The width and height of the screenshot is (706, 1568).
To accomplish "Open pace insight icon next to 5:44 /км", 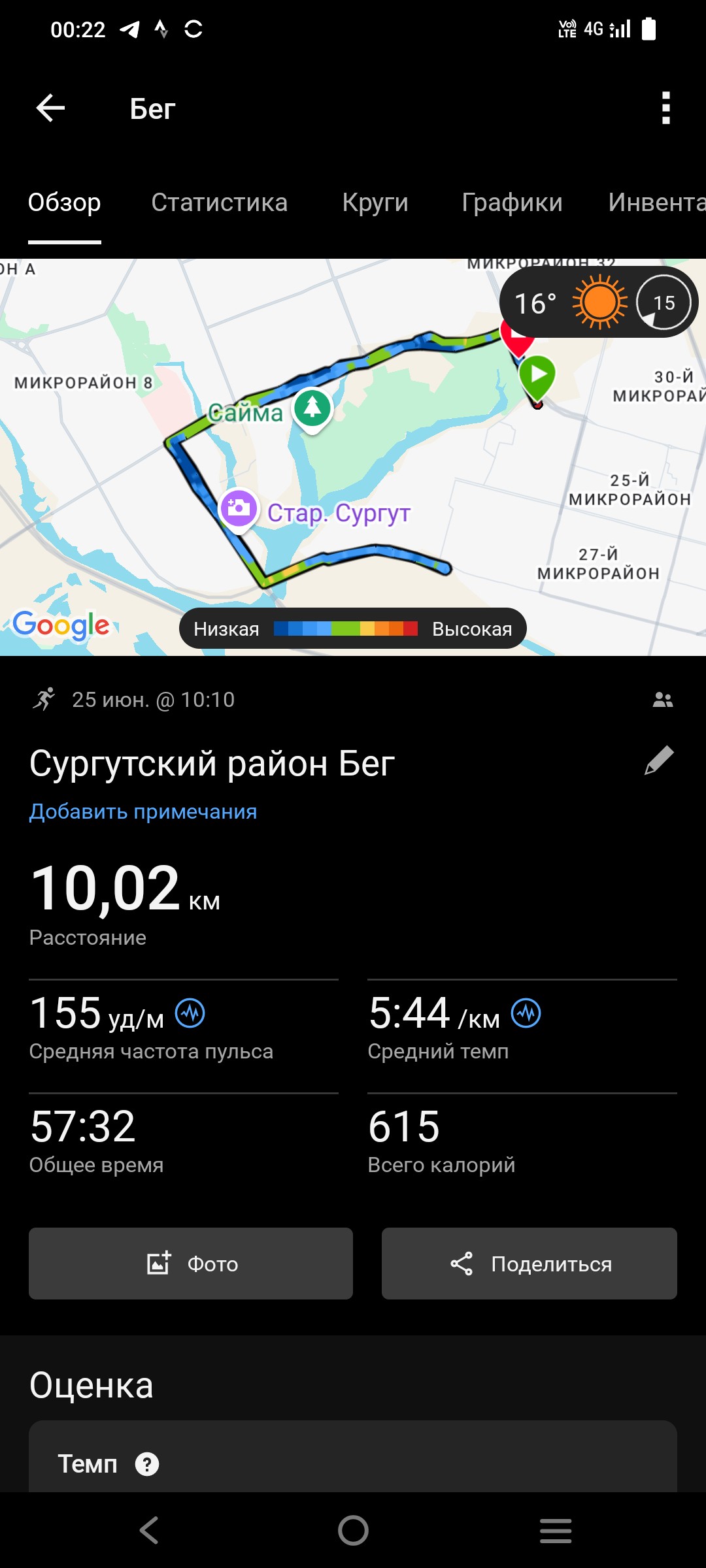I will (526, 1013).
